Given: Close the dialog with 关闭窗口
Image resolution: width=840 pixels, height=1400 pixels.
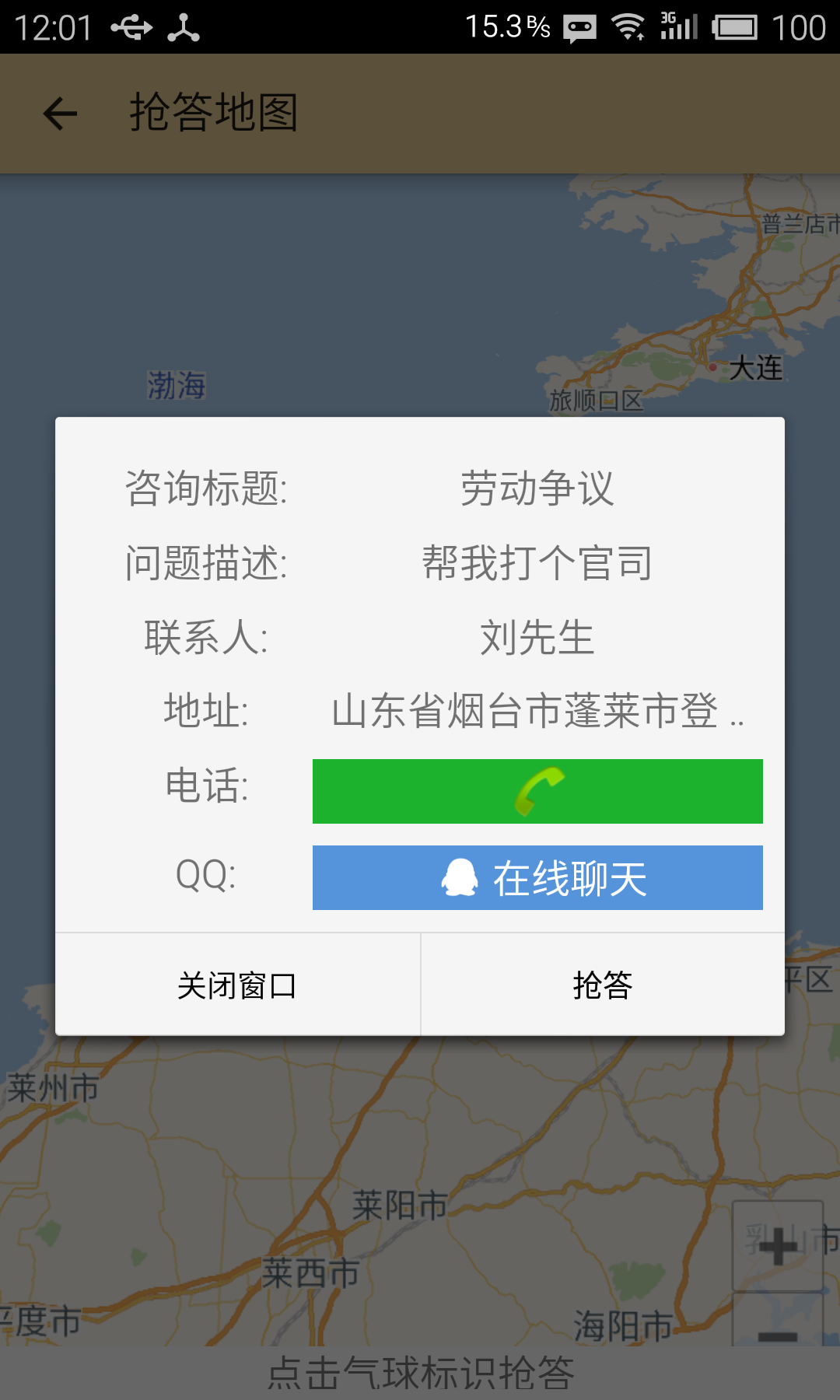Looking at the screenshot, I should 237,985.
